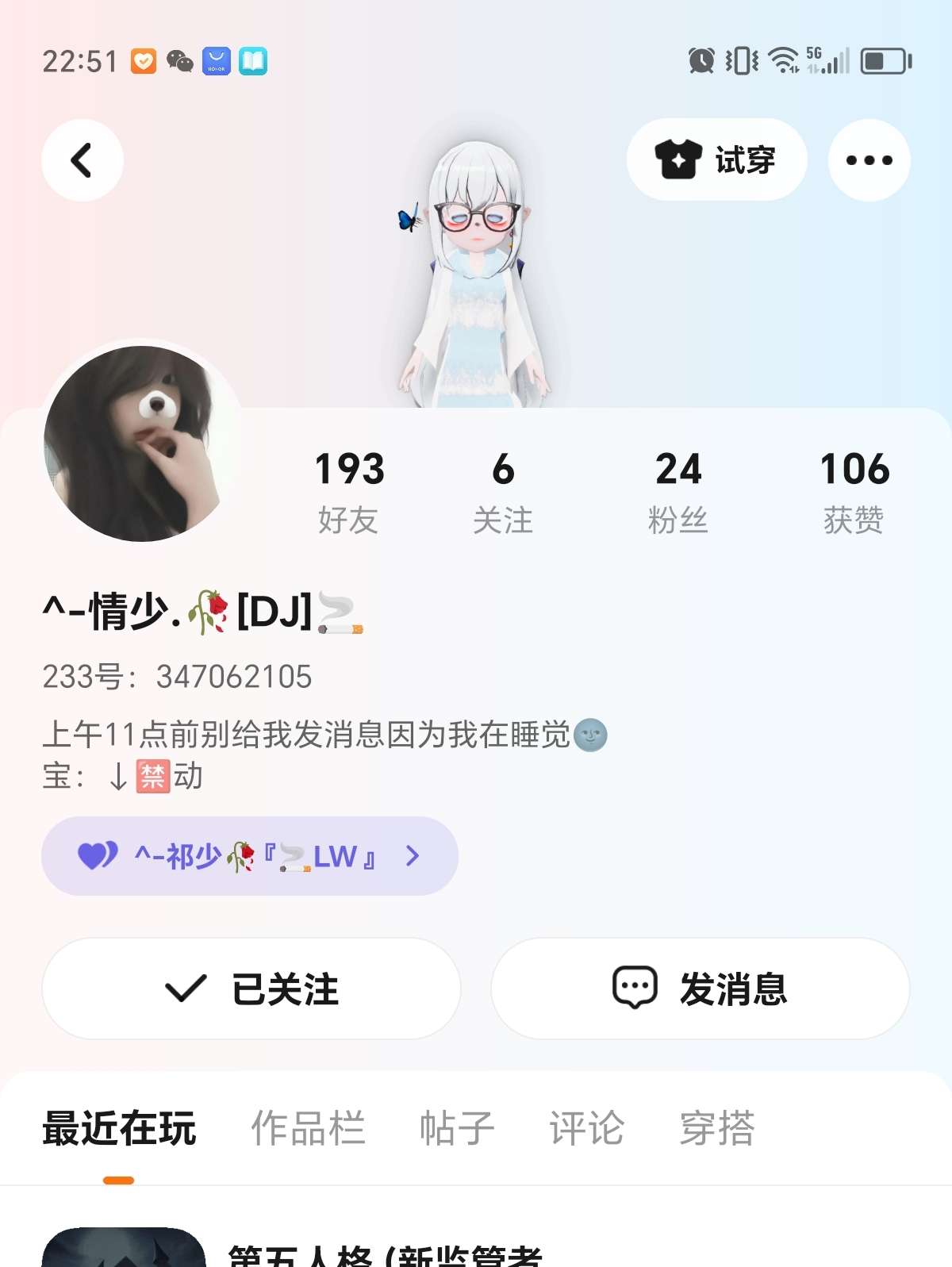Image resolution: width=952 pixels, height=1267 pixels.
Task: Tap the 试穿 try-on button
Action: 717,160
